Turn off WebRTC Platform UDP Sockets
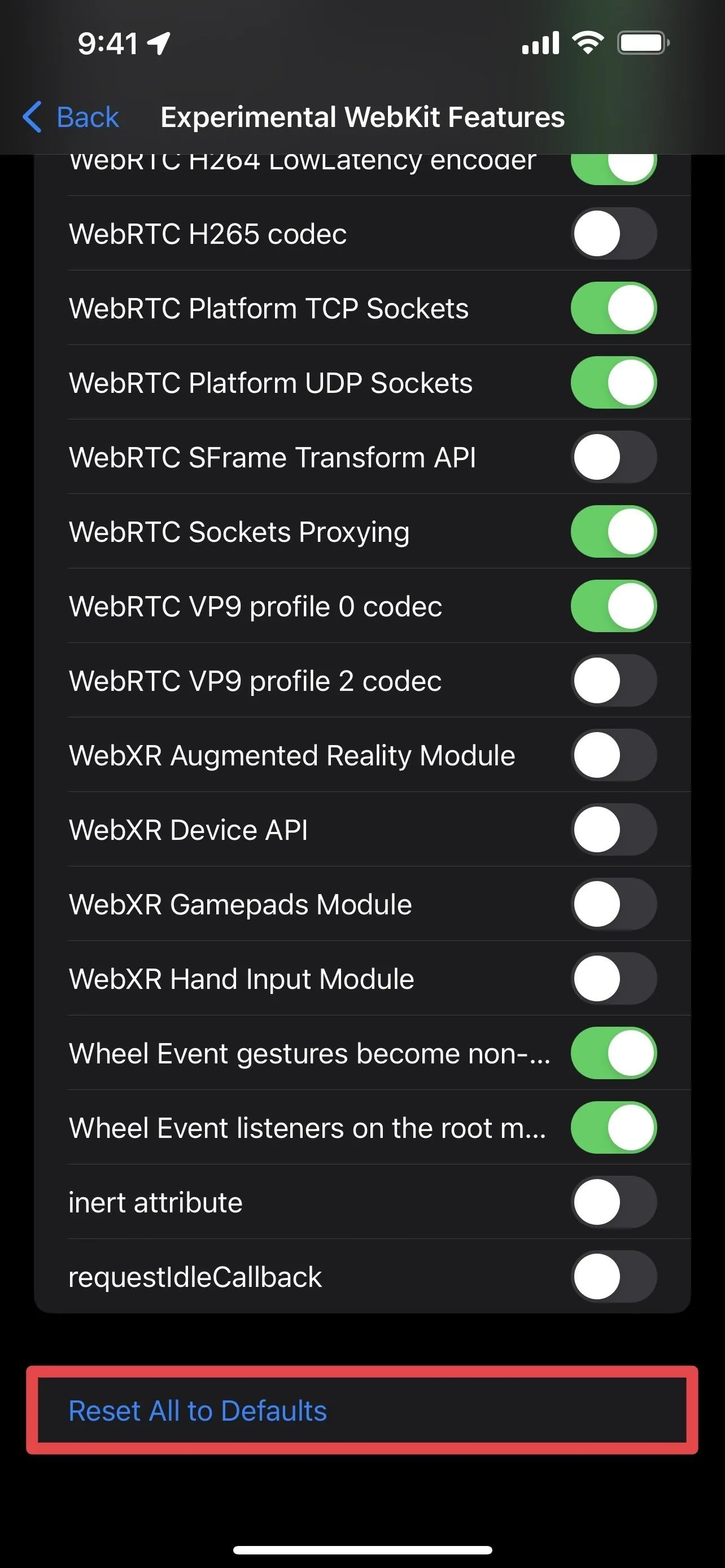The image size is (725, 1568). tap(614, 383)
